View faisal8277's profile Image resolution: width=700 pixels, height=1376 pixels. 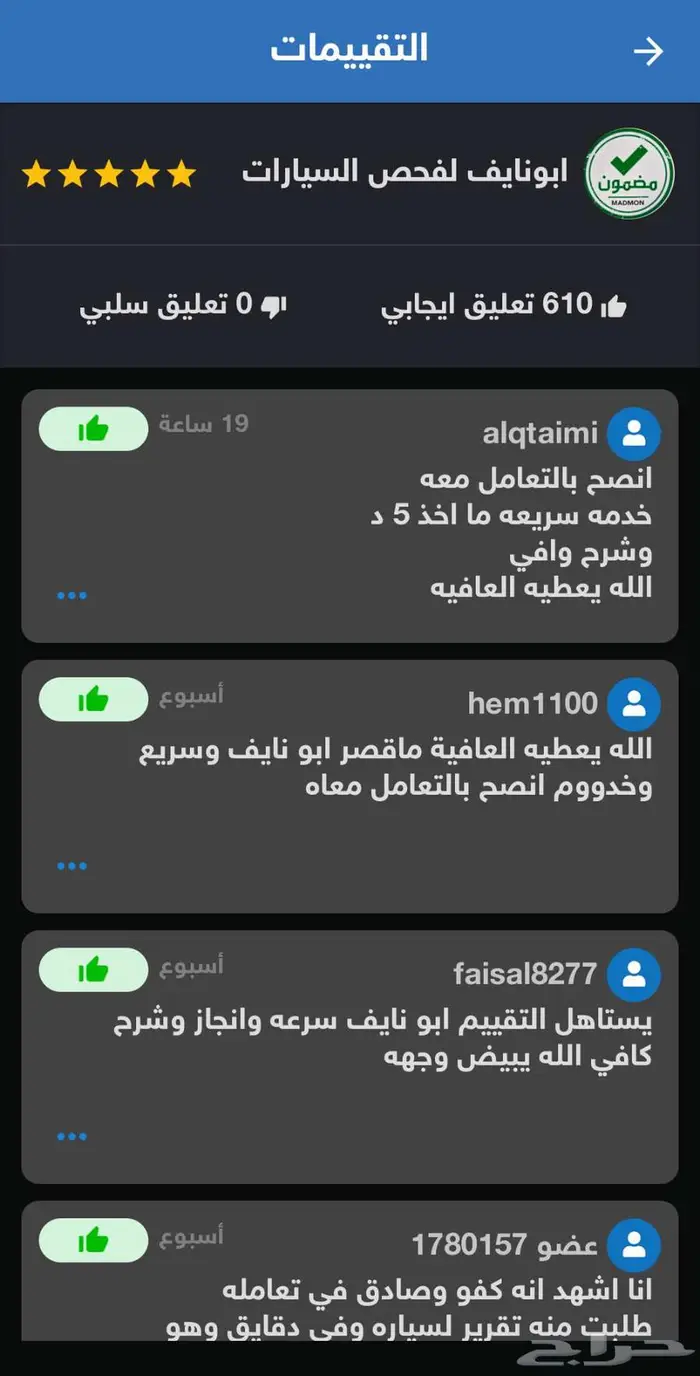click(x=633, y=974)
